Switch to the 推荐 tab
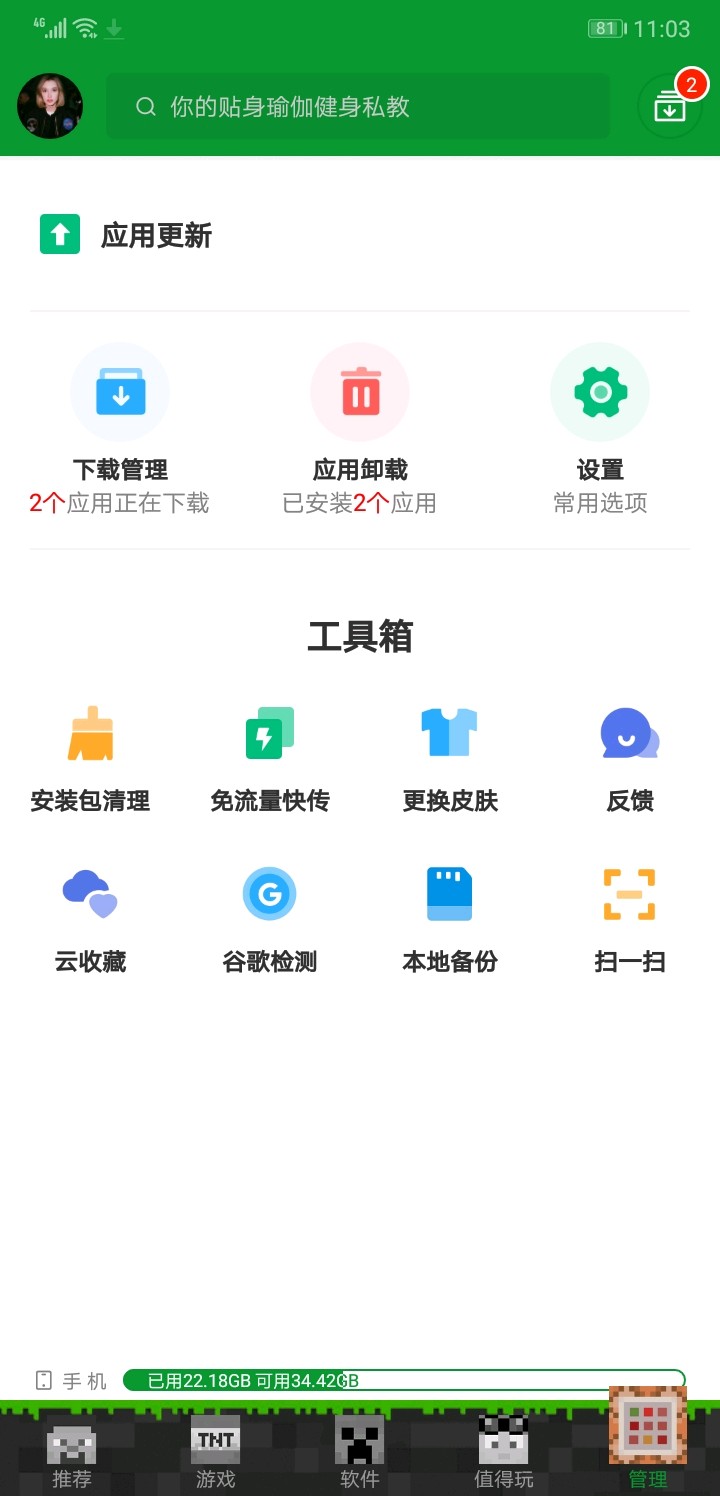Viewport: 720px width, 1496px height. (x=72, y=1452)
